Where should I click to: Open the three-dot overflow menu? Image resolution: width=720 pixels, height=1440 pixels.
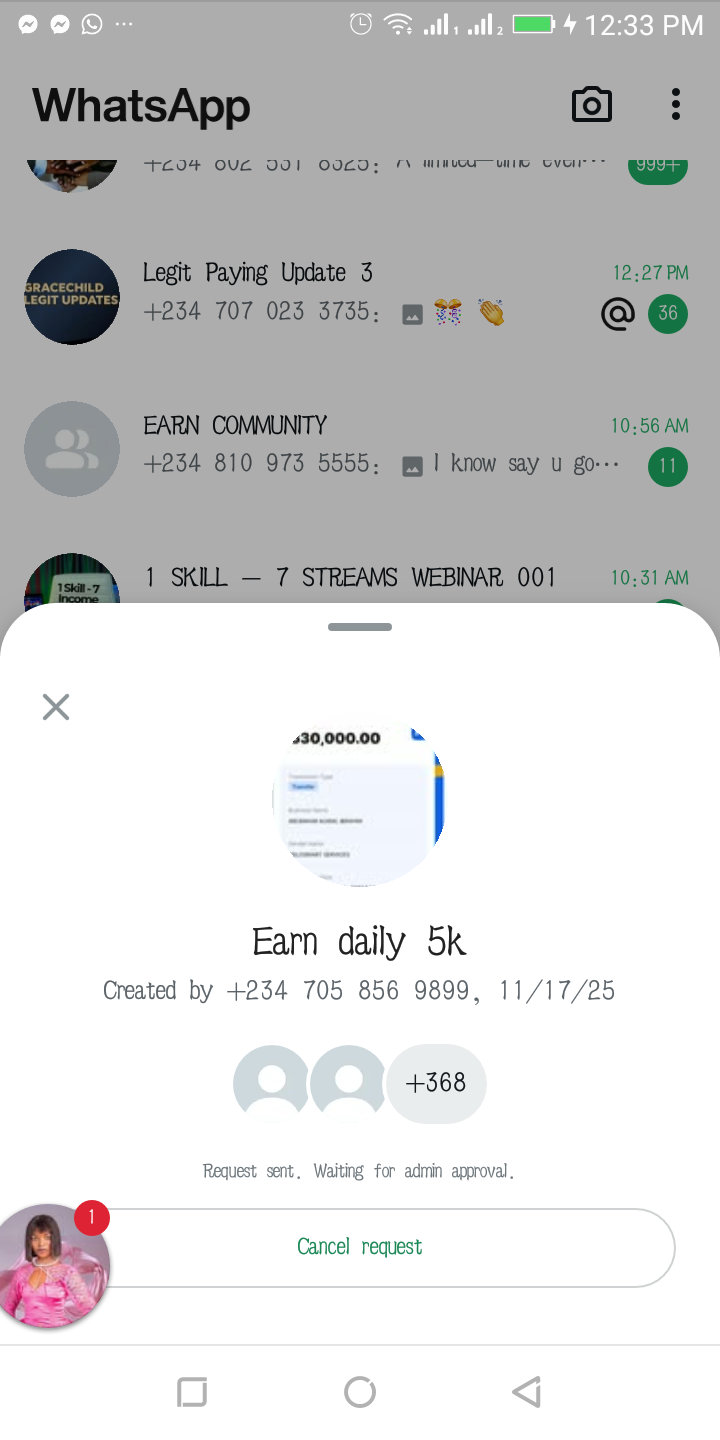pyautogui.click(x=676, y=104)
